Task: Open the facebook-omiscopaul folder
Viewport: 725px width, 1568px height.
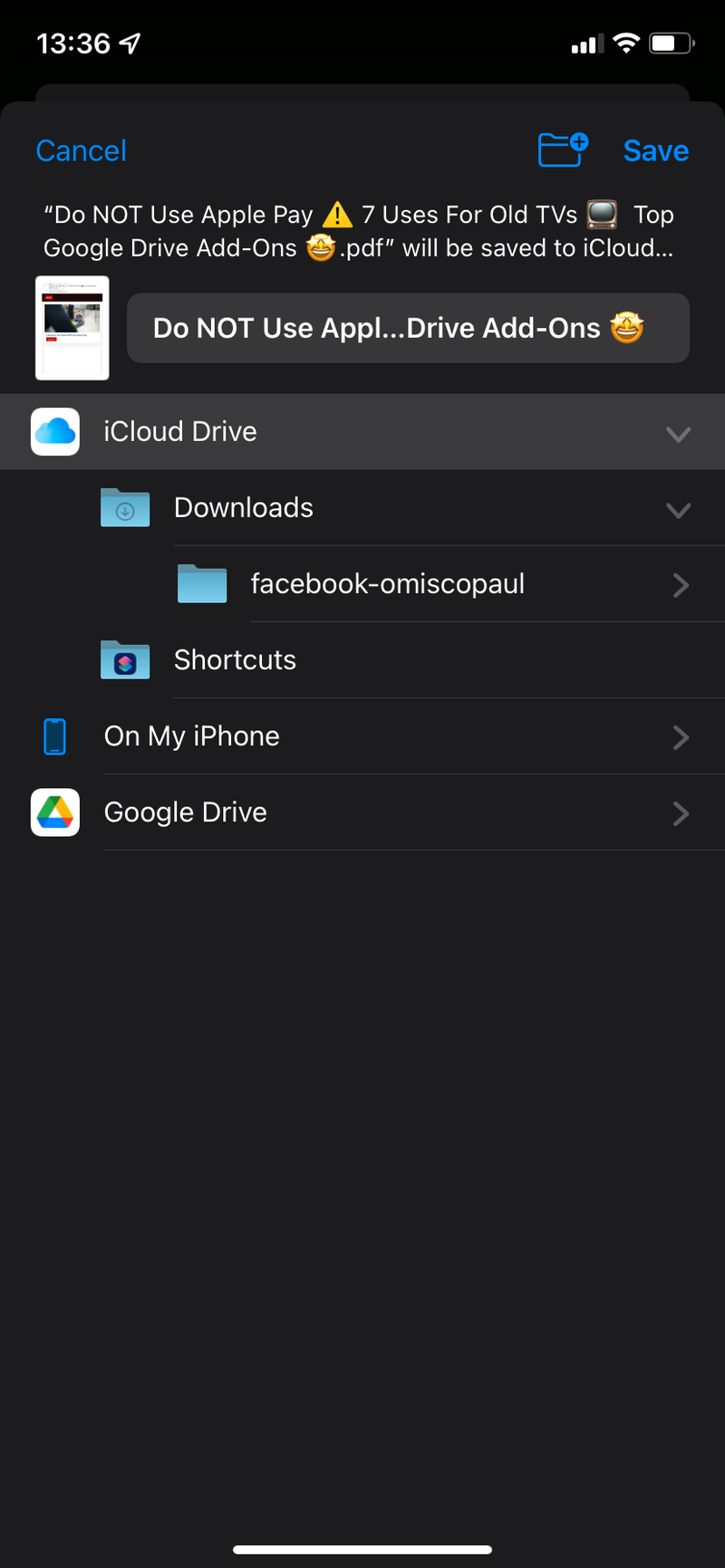Action: coord(388,583)
